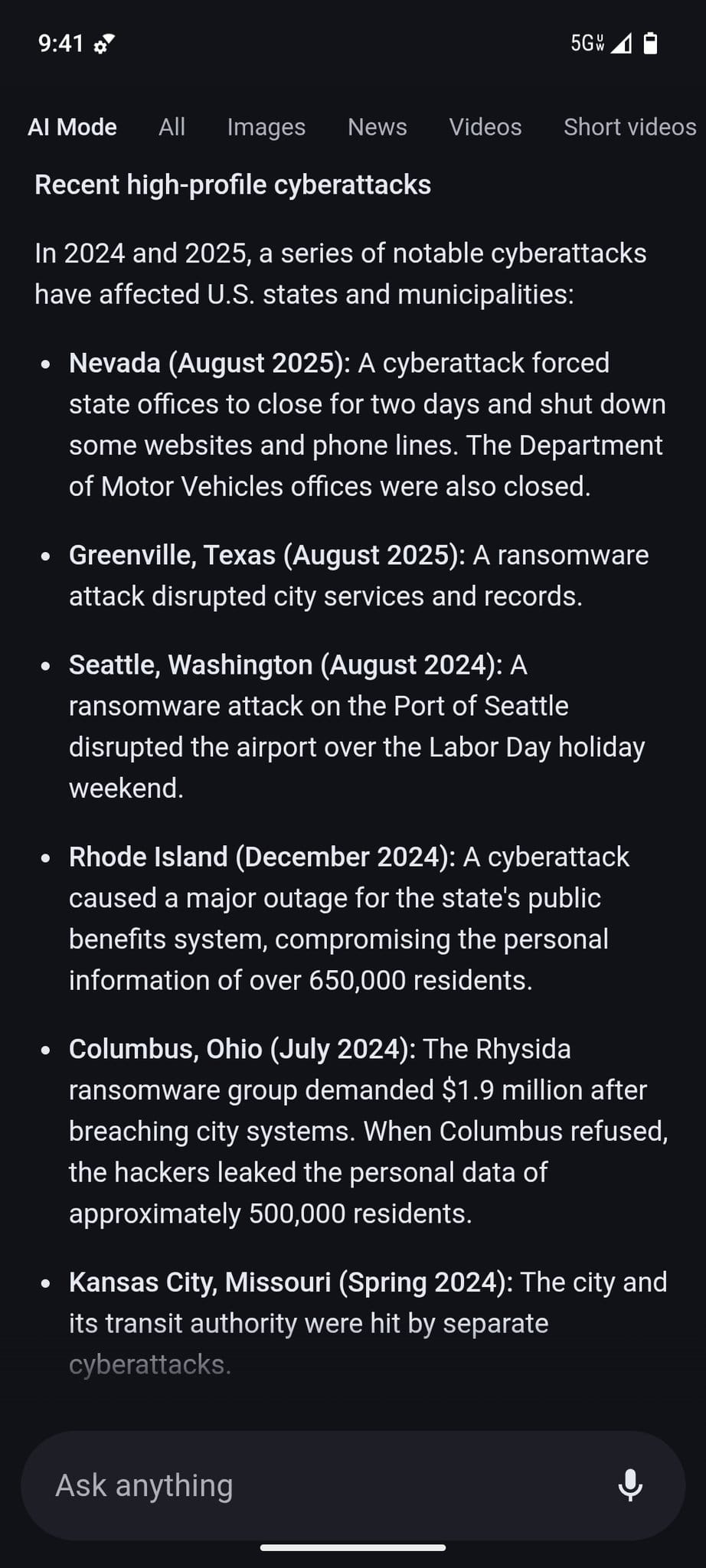Go to the Short videos tab

pyautogui.click(x=629, y=127)
